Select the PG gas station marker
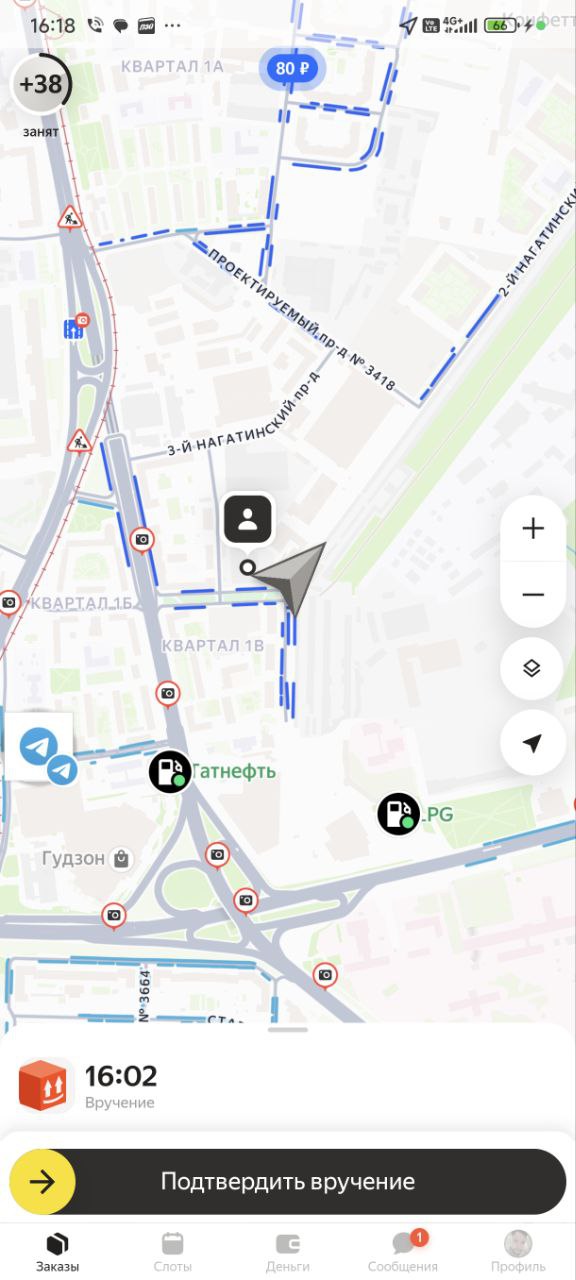Image resolution: width=576 pixels, height=1280 pixels. tap(398, 814)
